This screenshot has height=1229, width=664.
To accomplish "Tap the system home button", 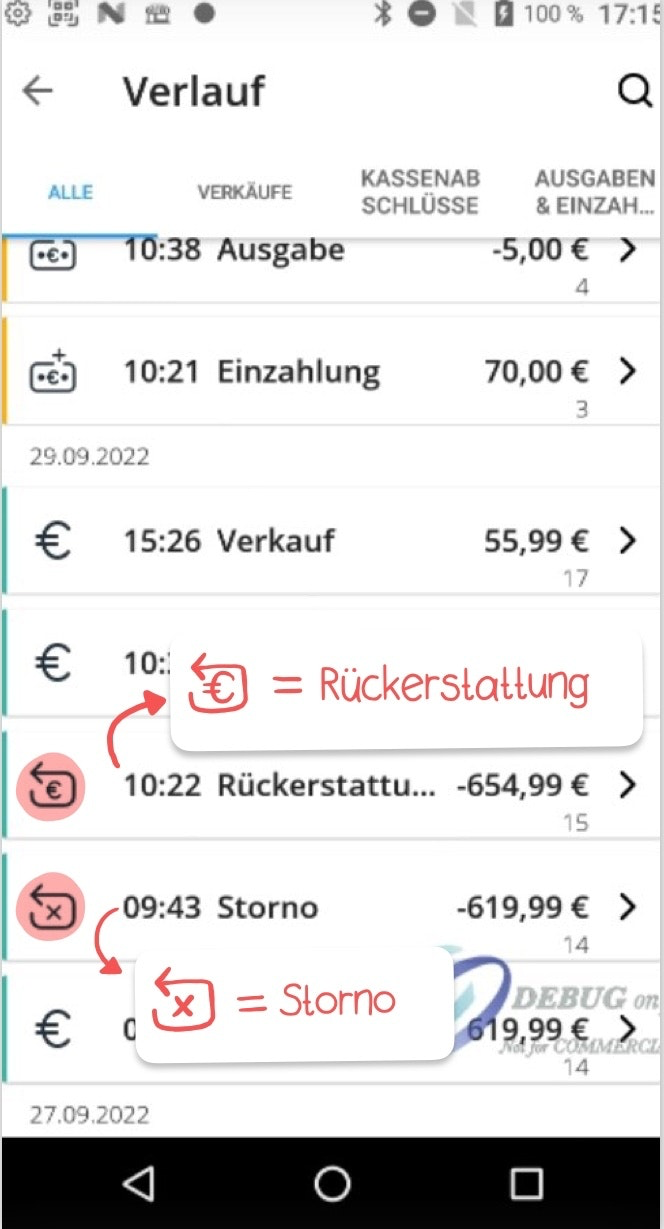I will click(x=332, y=1184).
